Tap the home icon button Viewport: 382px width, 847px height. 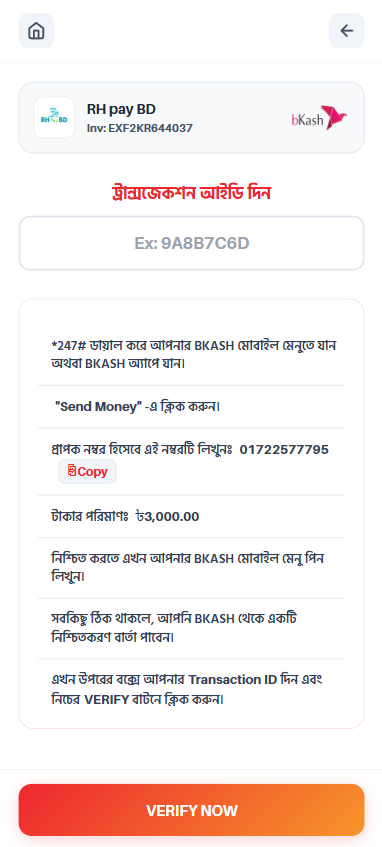click(36, 31)
